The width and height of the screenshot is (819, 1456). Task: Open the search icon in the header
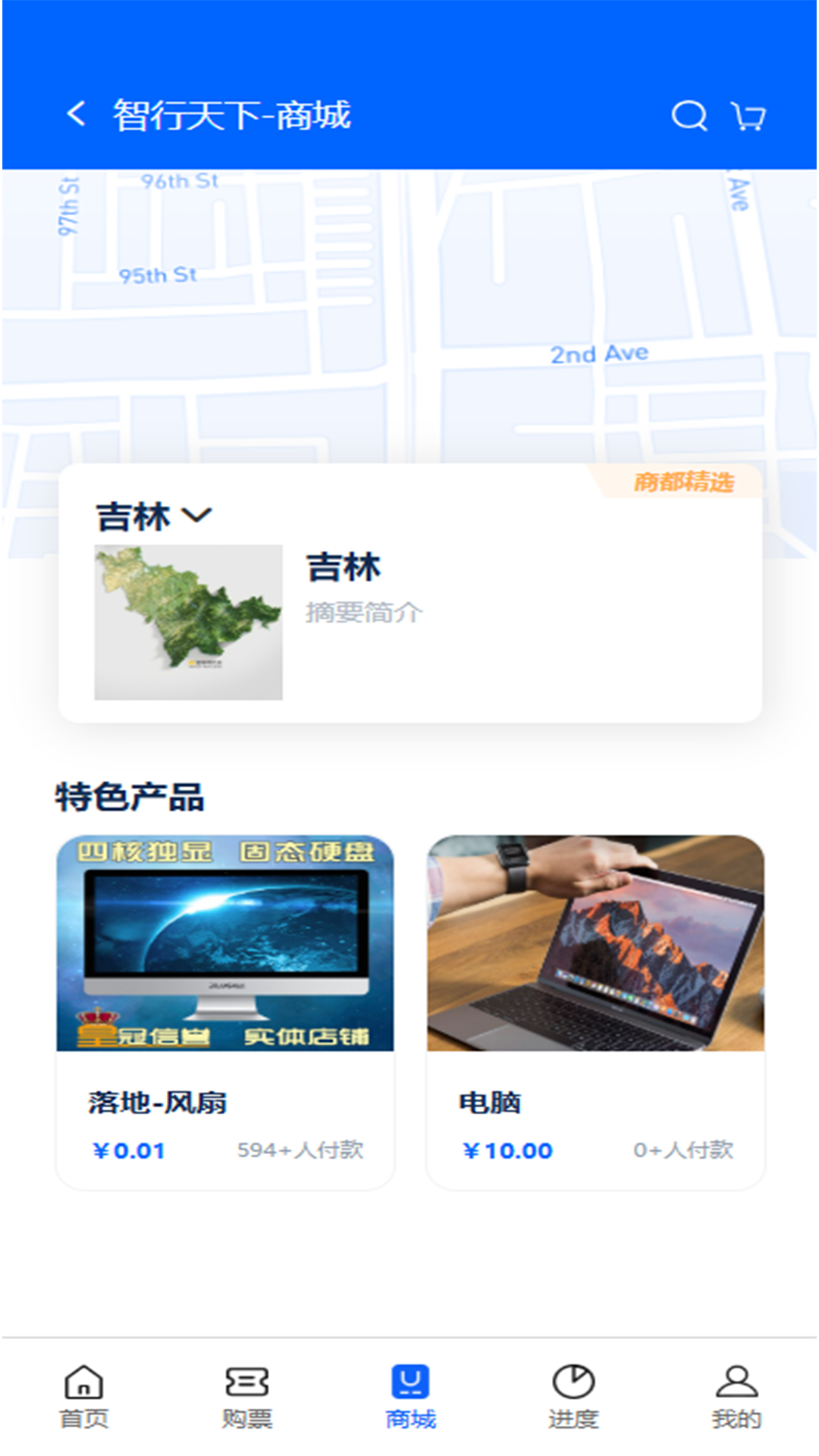click(689, 116)
